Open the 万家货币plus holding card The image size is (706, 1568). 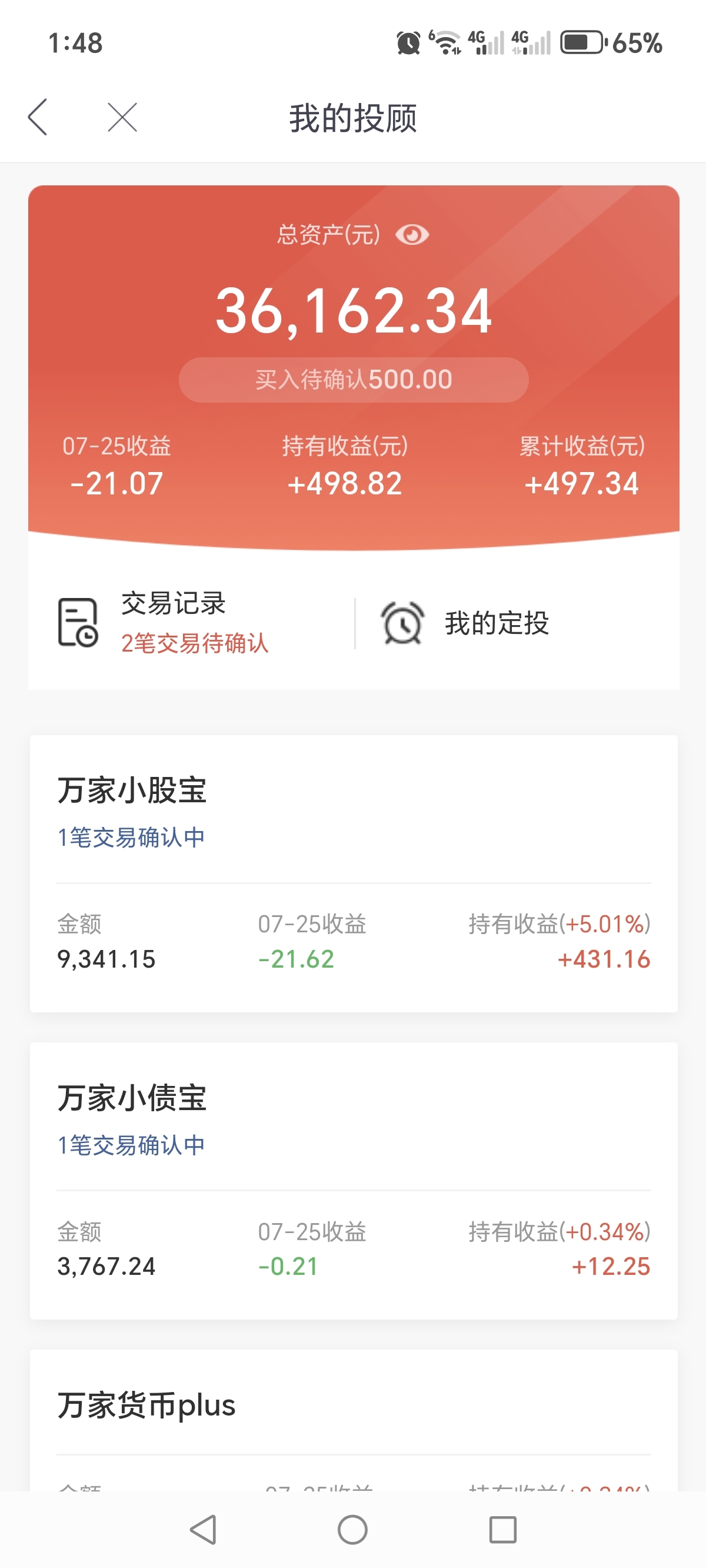coord(354,1420)
